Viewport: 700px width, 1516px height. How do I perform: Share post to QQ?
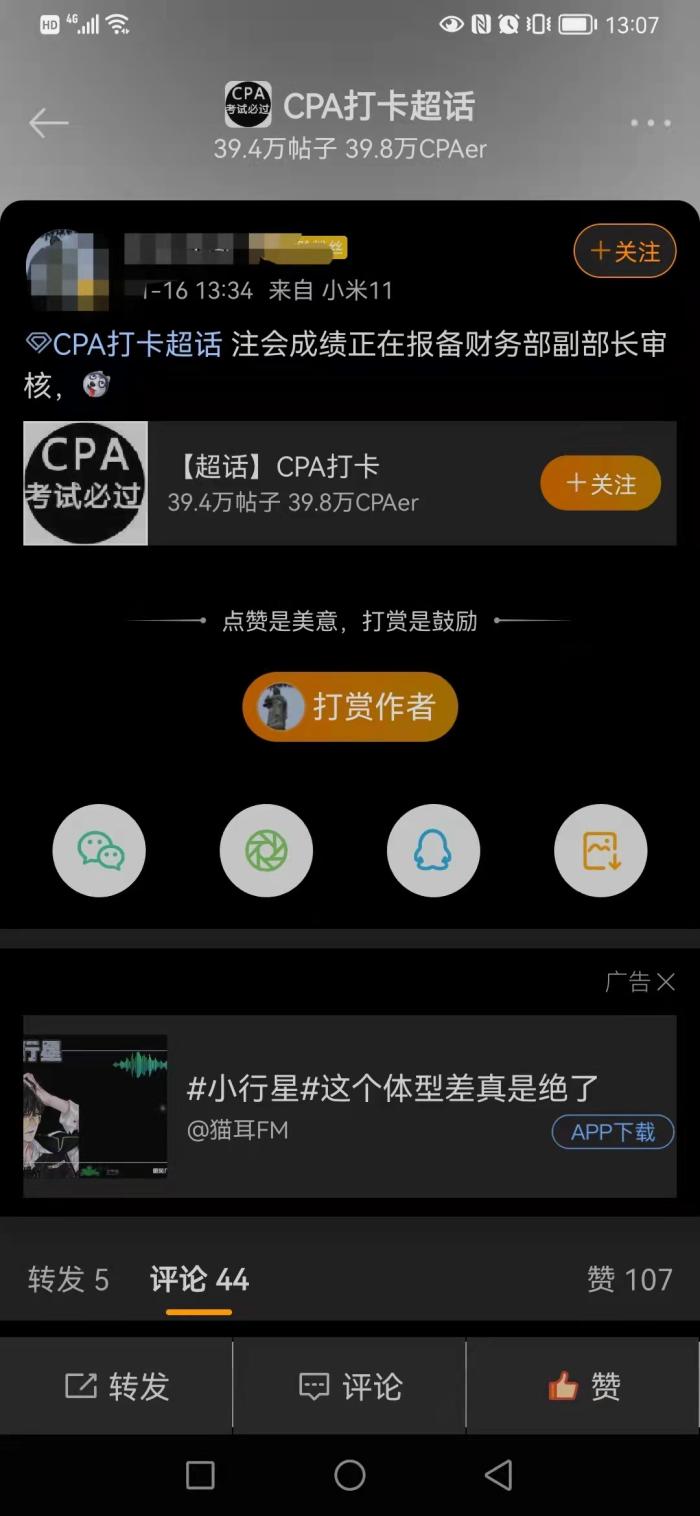pyautogui.click(x=433, y=851)
